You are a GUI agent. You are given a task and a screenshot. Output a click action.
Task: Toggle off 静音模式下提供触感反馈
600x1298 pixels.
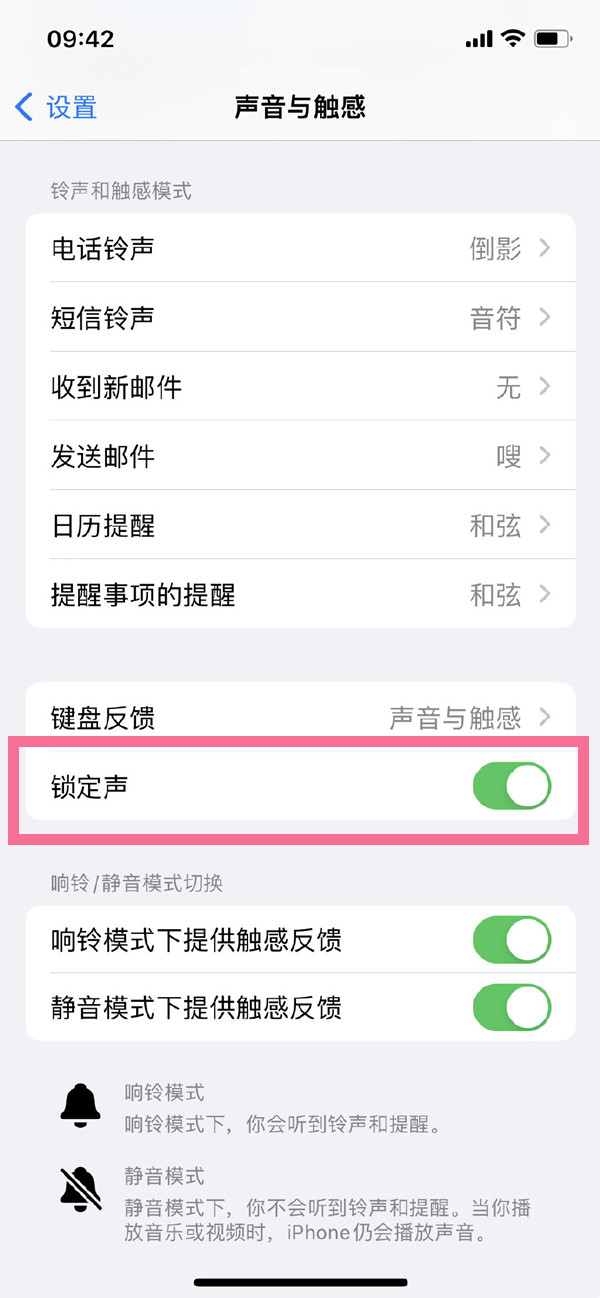[511, 1006]
